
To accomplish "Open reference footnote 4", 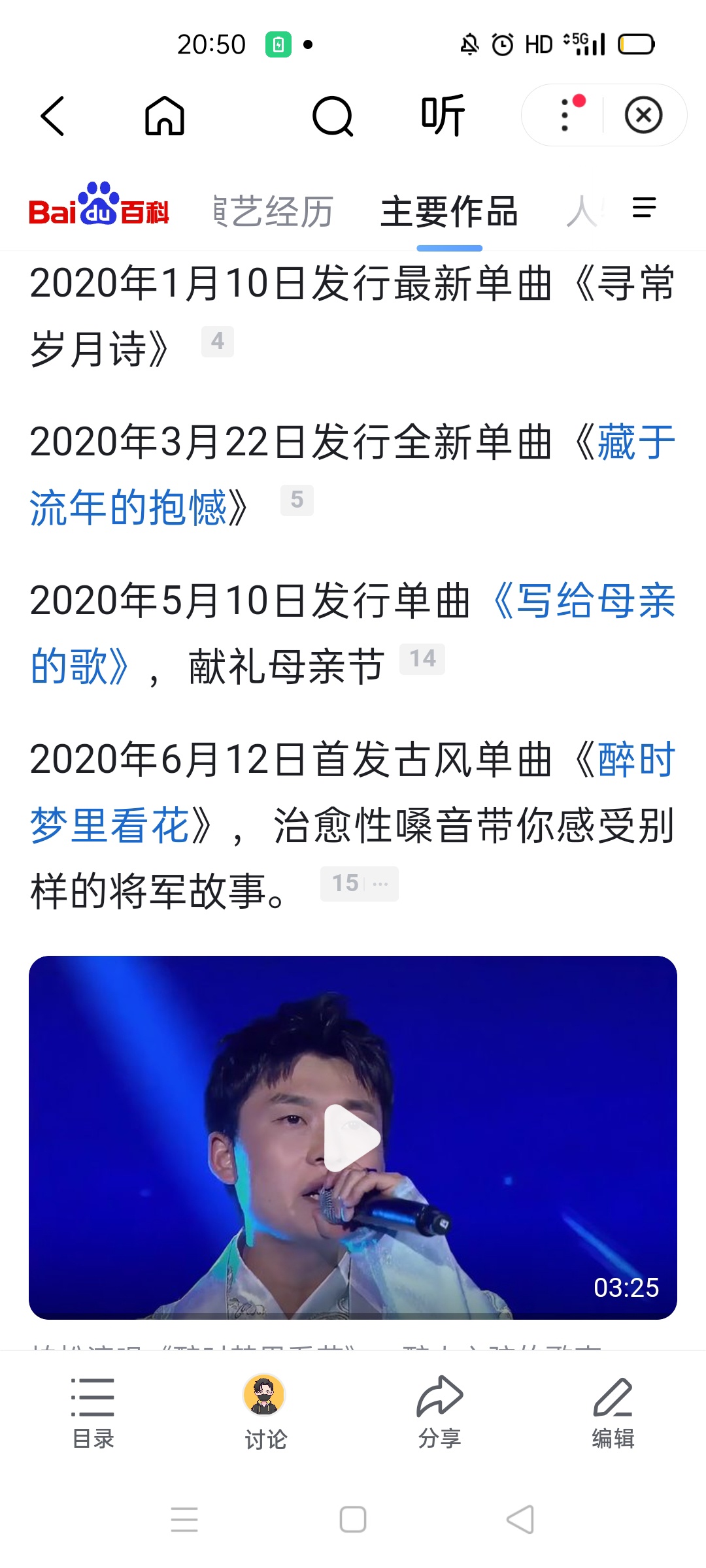I will [218, 342].
